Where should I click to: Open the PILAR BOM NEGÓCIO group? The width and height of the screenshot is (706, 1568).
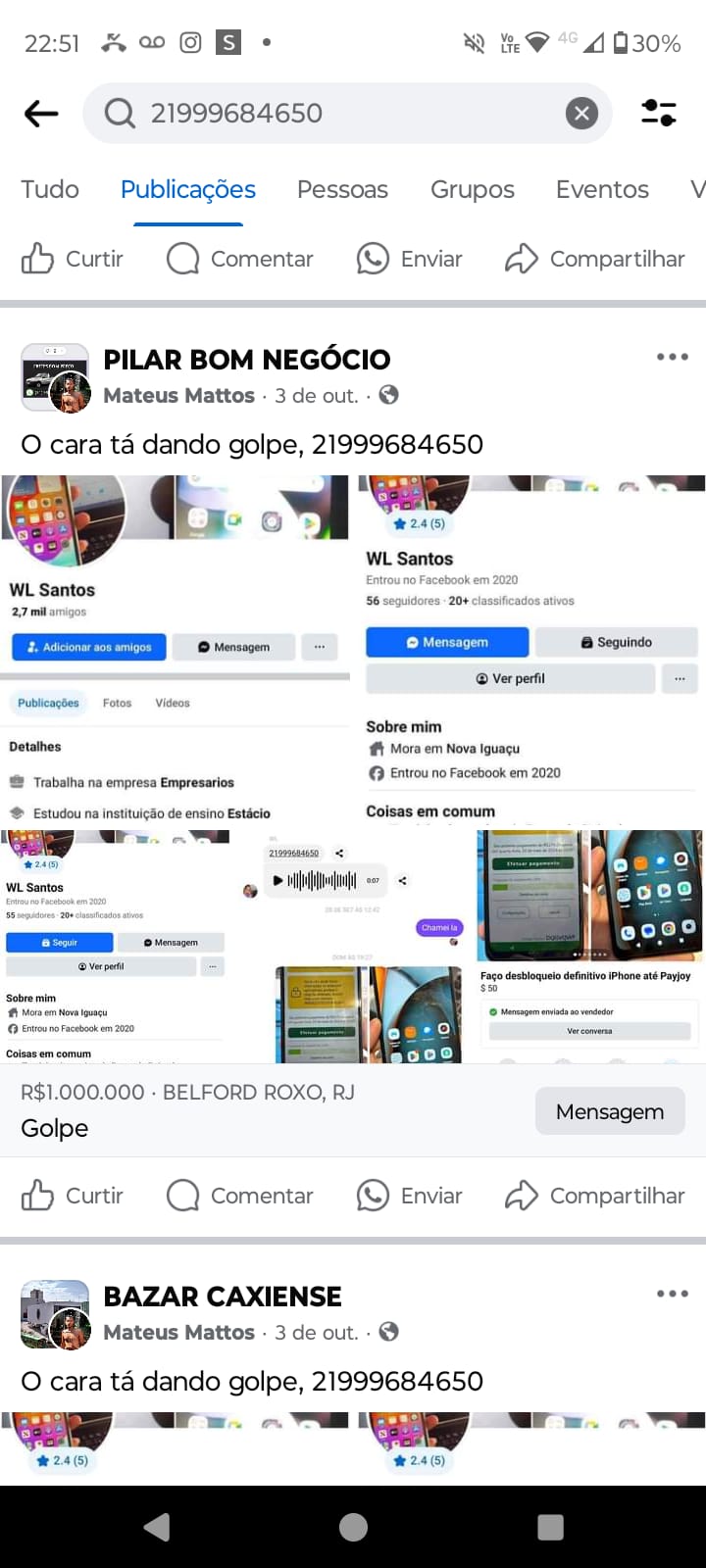pyautogui.click(x=247, y=360)
